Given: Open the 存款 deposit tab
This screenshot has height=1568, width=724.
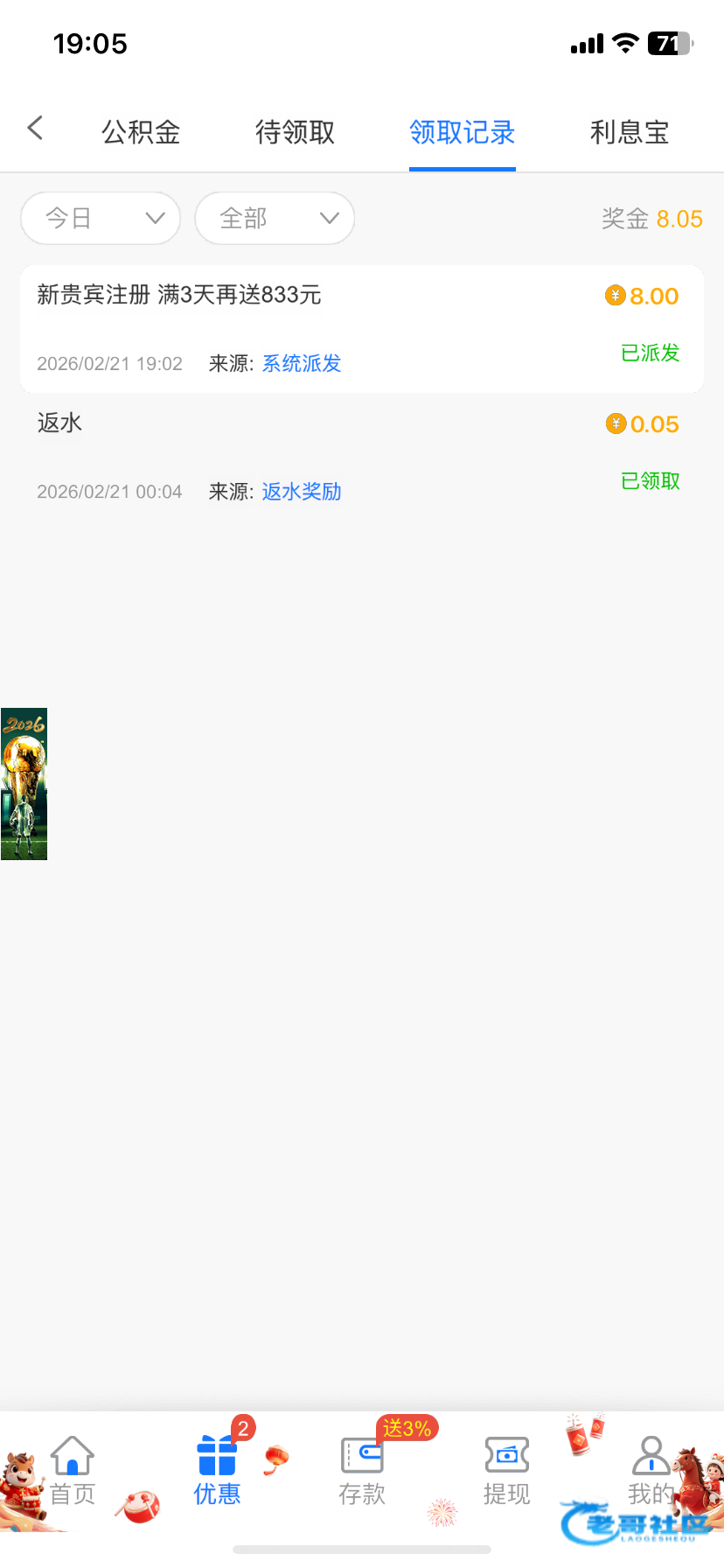Looking at the screenshot, I should 362,1472.
